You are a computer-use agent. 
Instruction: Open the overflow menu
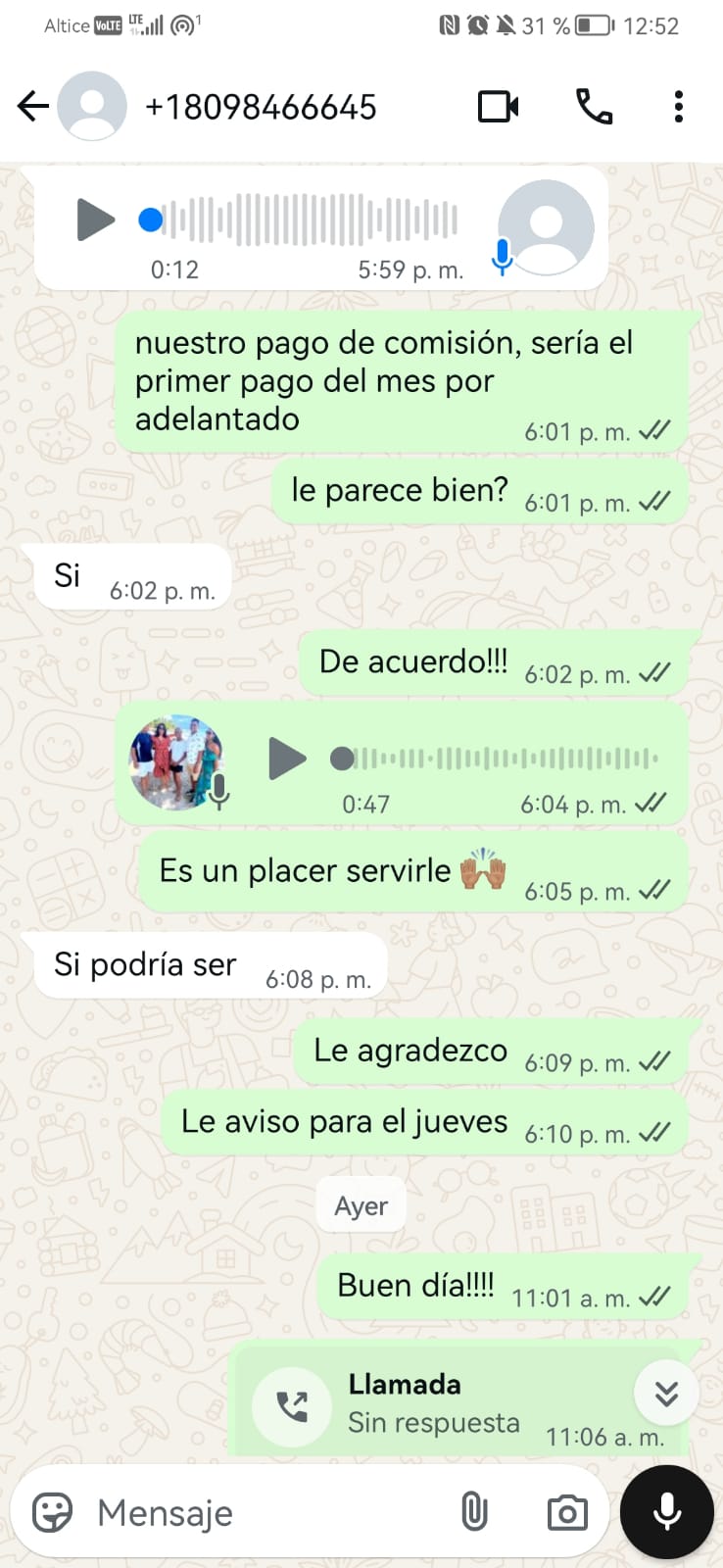point(678,106)
